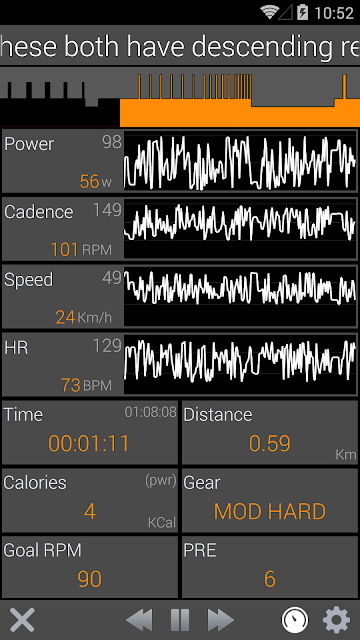Pause the workout
The height and width of the screenshot is (640, 360).
click(x=180, y=620)
